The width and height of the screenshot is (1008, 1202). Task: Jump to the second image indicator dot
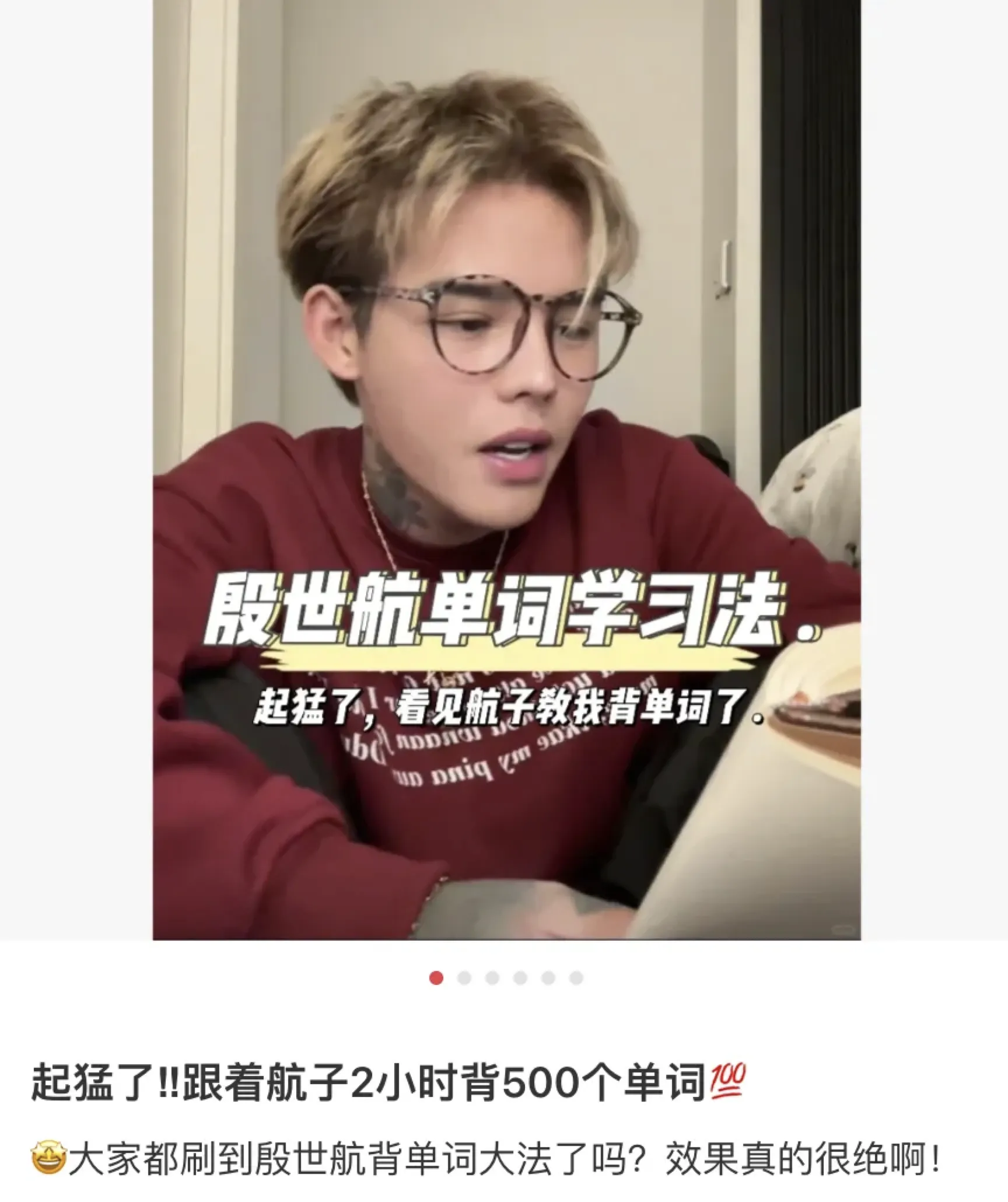point(464,978)
